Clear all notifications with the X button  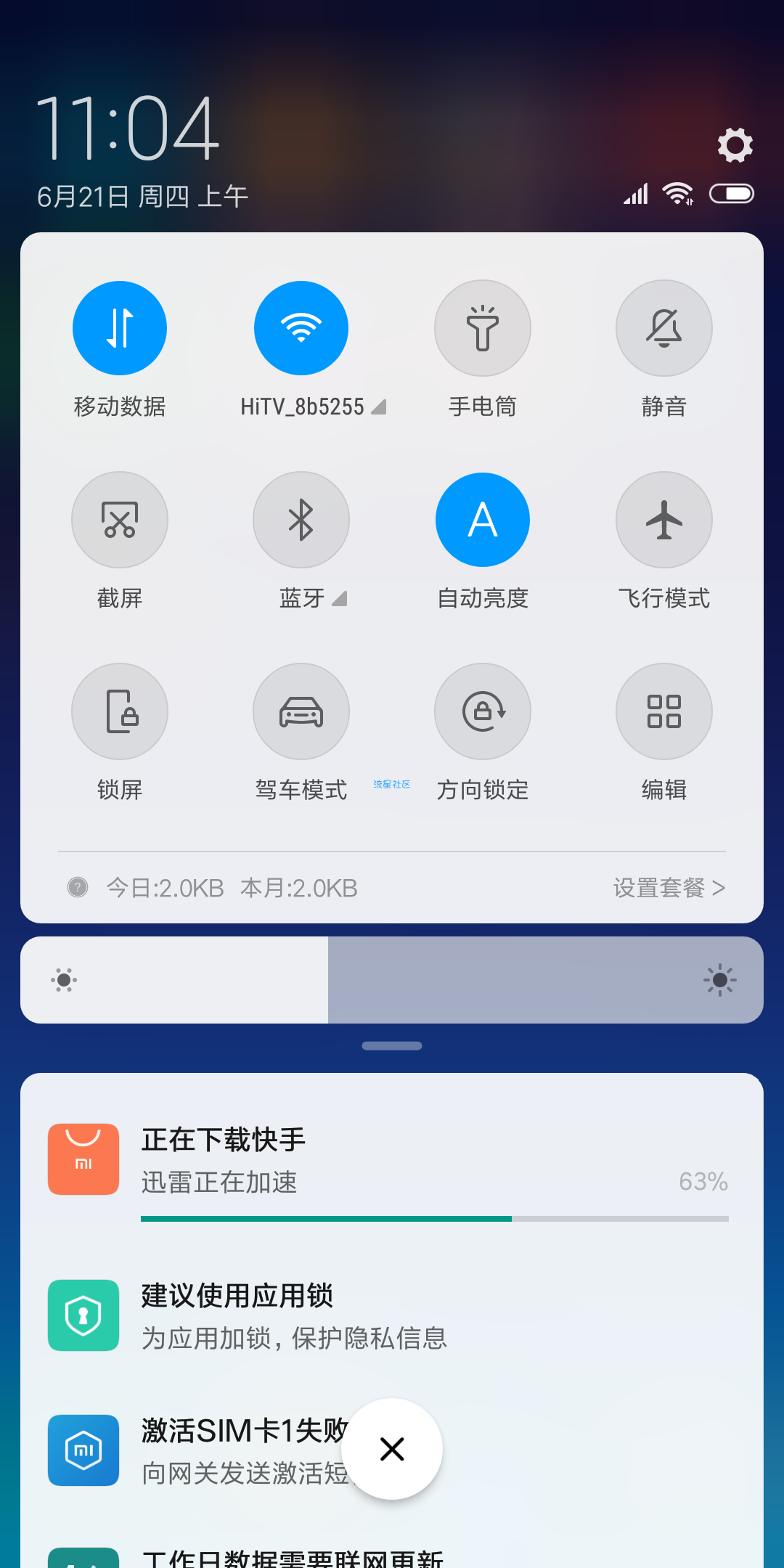coord(392,1449)
